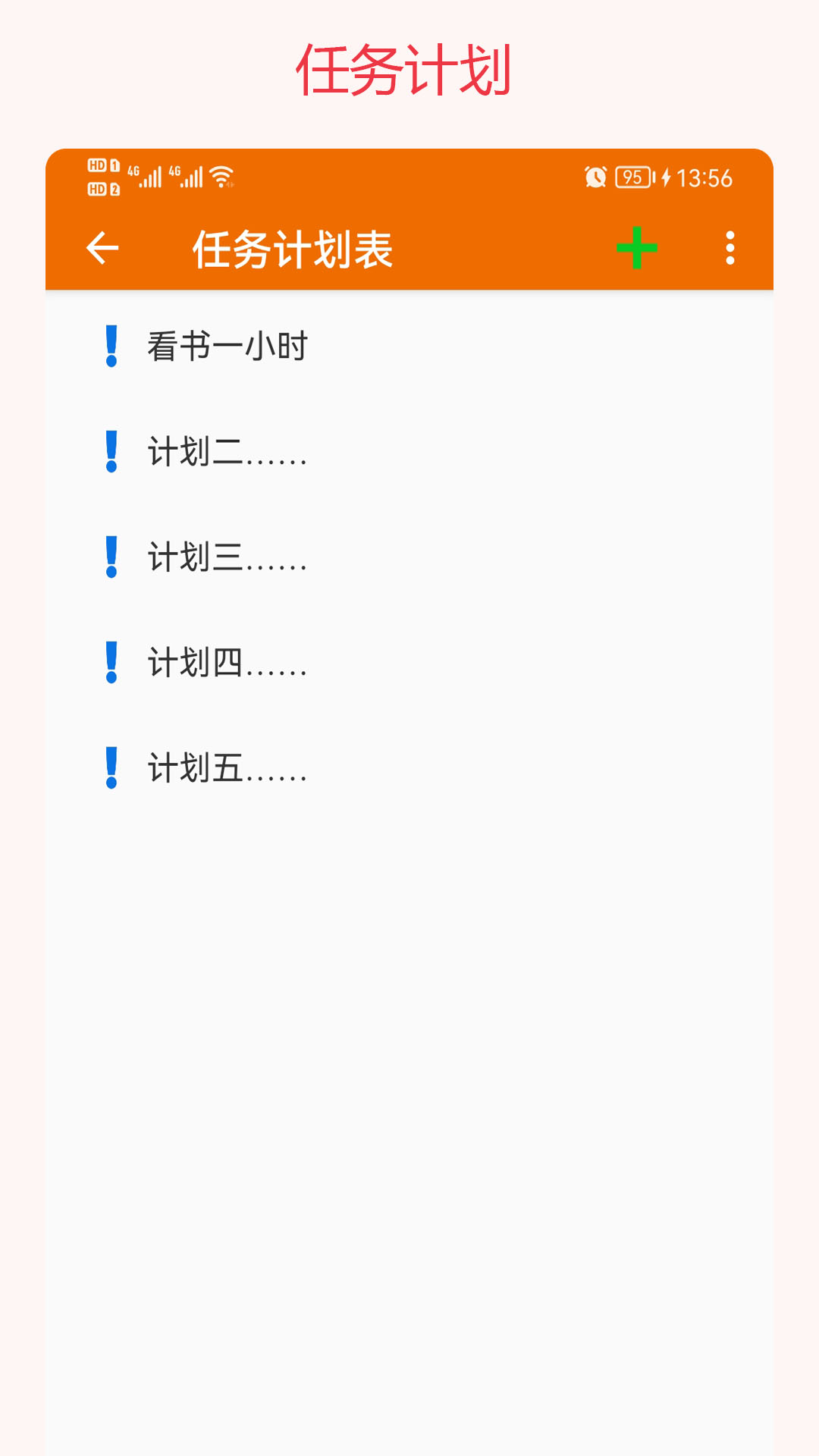Tap the alarm clock status icon

click(x=595, y=177)
